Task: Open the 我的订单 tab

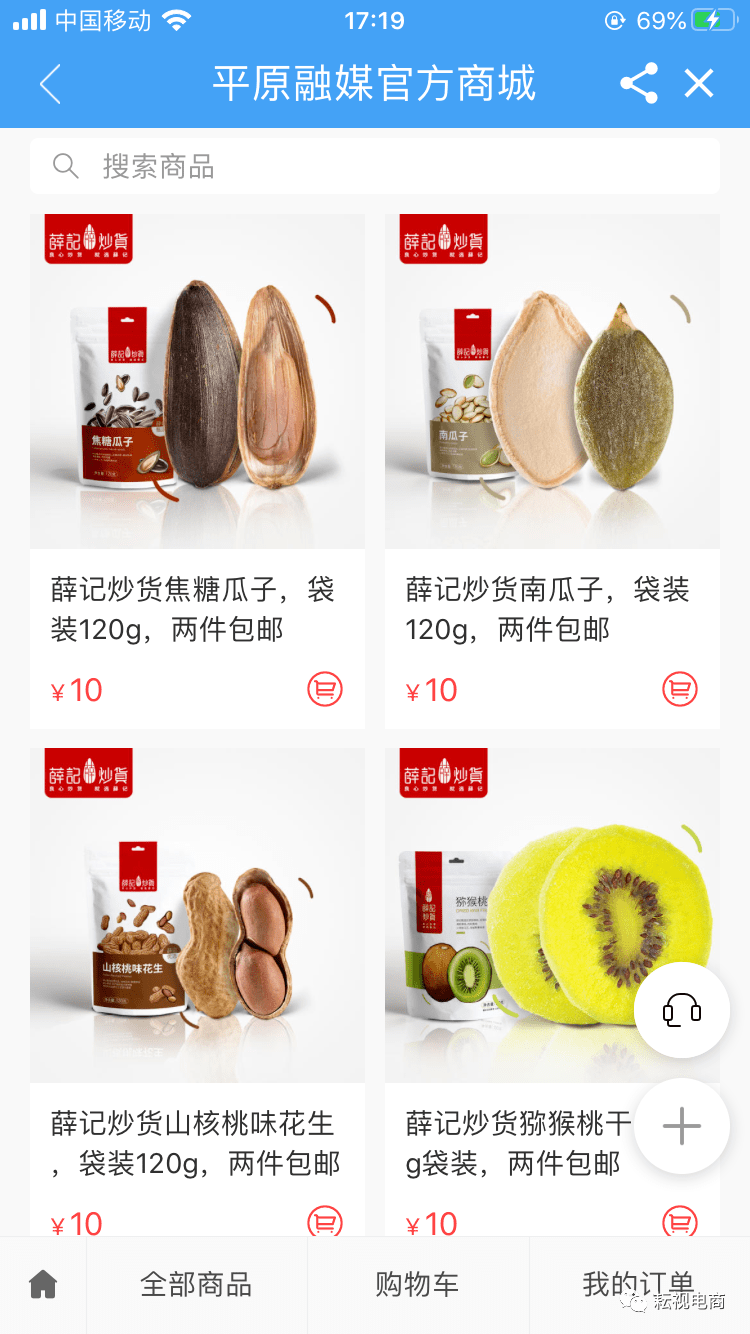Action: [x=638, y=1284]
